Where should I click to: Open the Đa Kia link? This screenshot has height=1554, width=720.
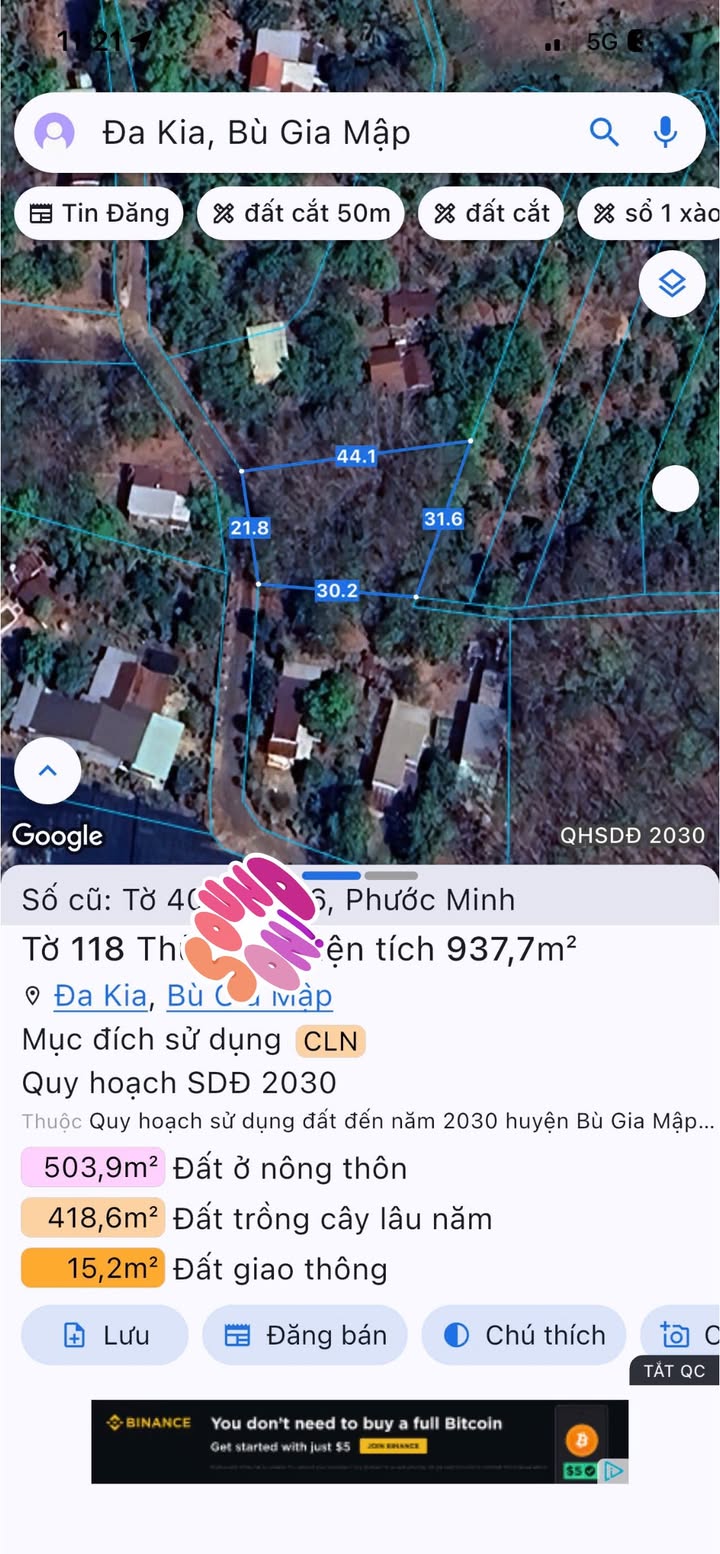point(100,996)
